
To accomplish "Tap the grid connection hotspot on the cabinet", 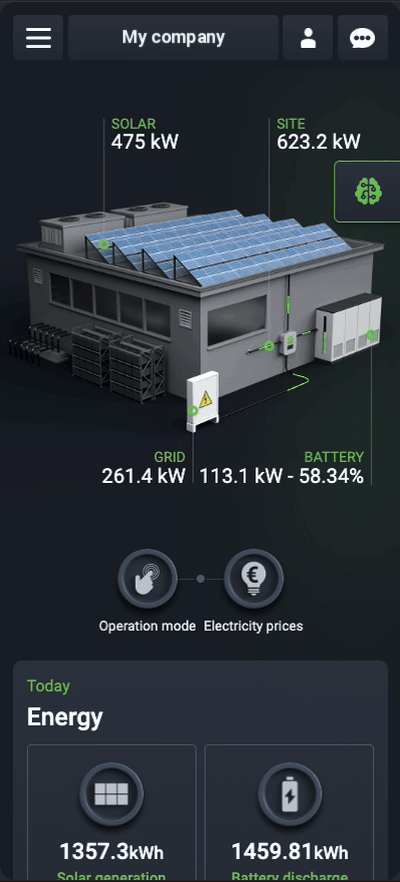I will [193, 411].
